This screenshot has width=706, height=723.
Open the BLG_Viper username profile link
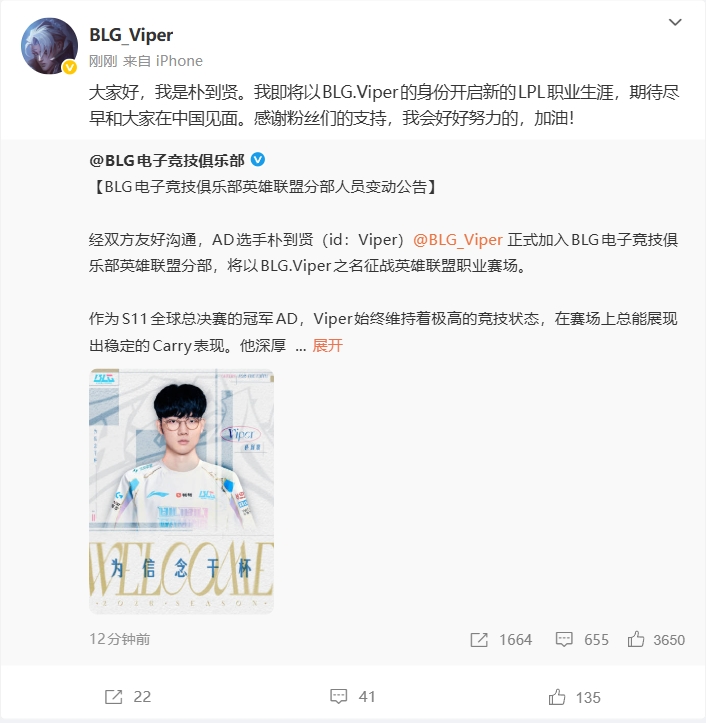(131, 35)
